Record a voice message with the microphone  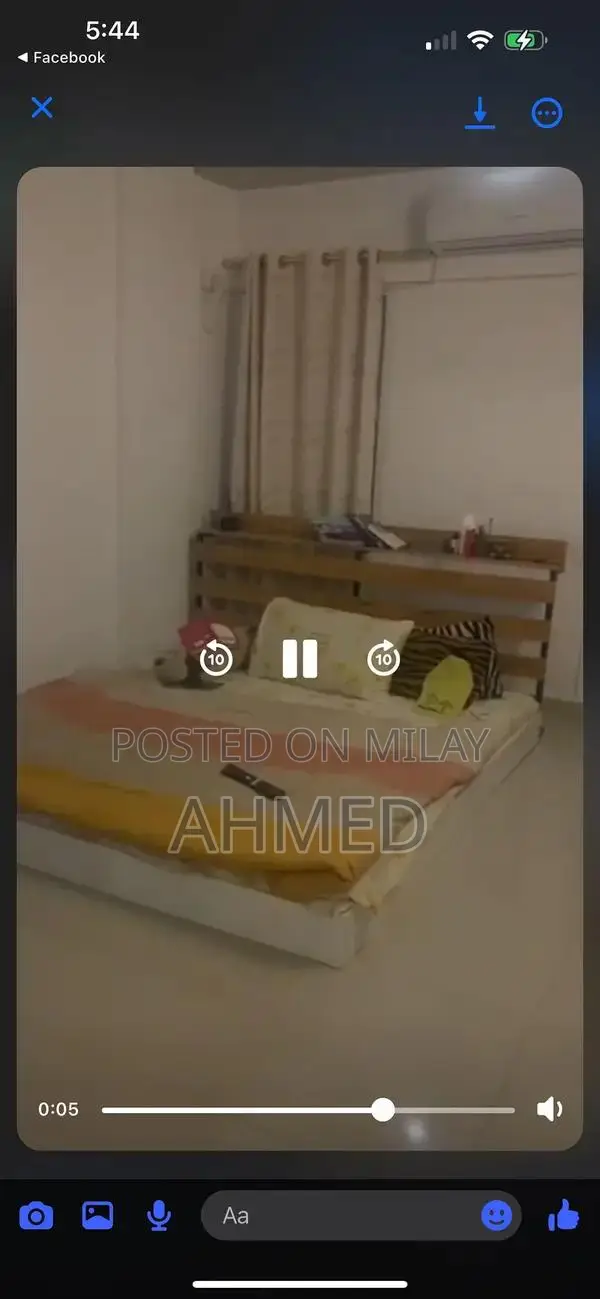(158, 1216)
